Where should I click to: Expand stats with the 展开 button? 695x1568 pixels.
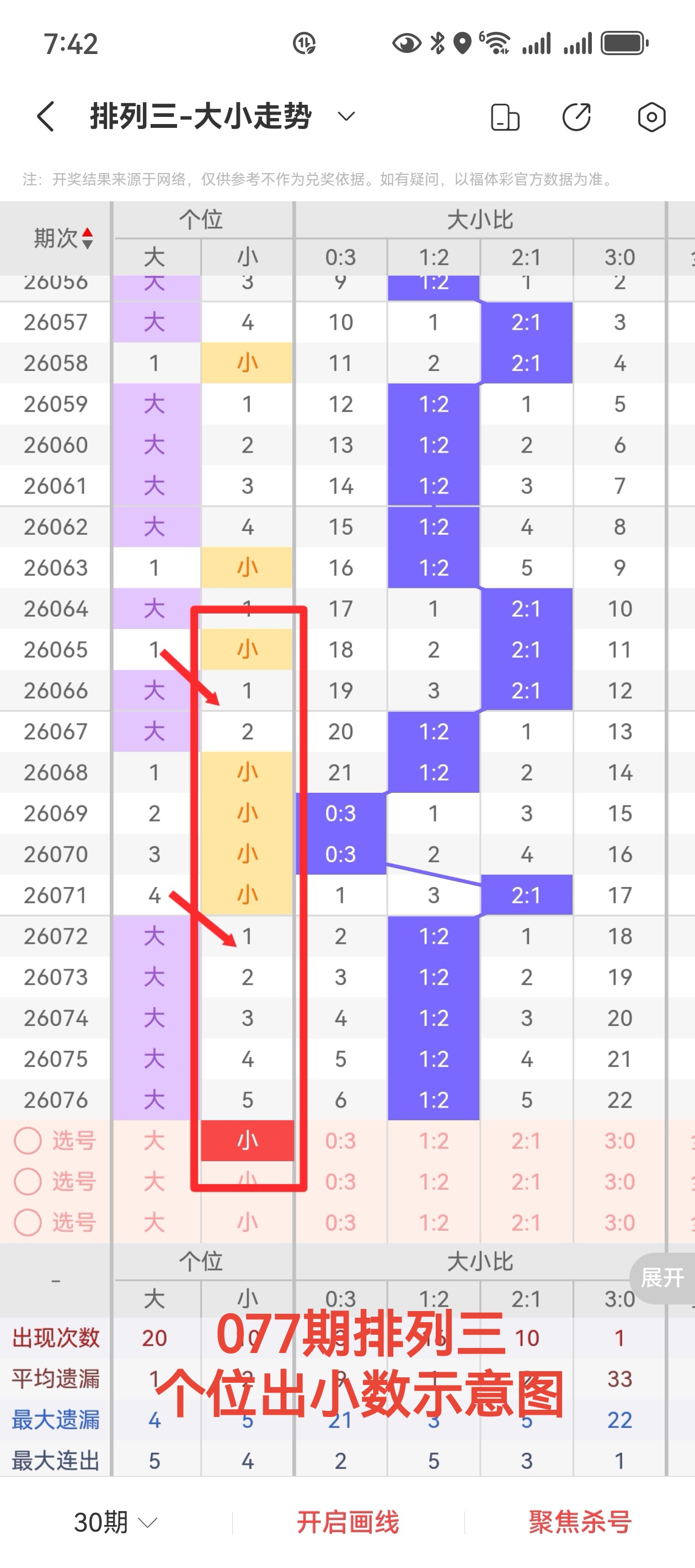point(662,1277)
